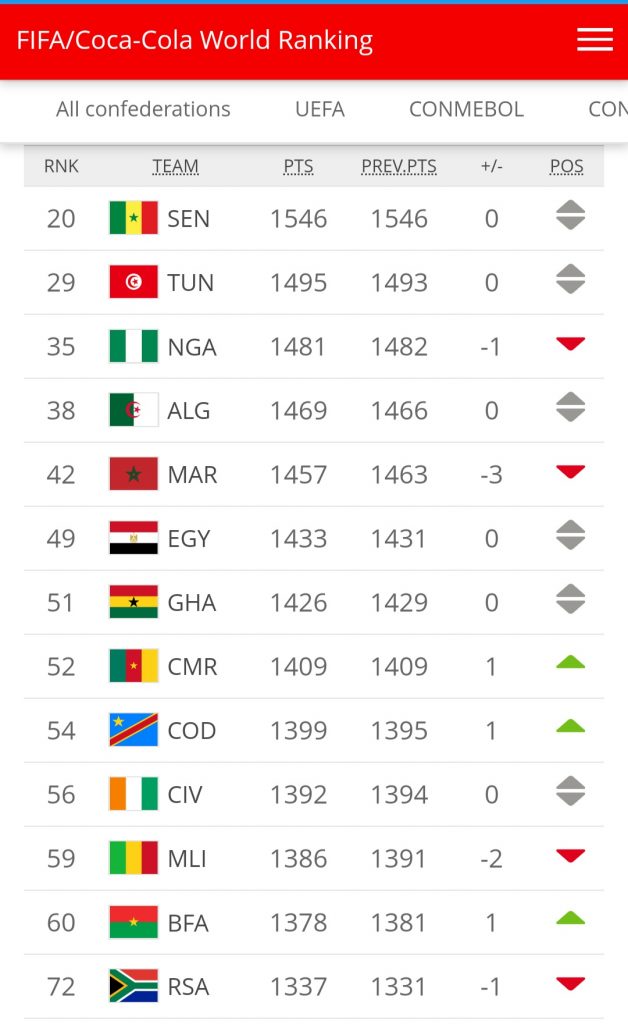Open the COD team row

coord(314,730)
